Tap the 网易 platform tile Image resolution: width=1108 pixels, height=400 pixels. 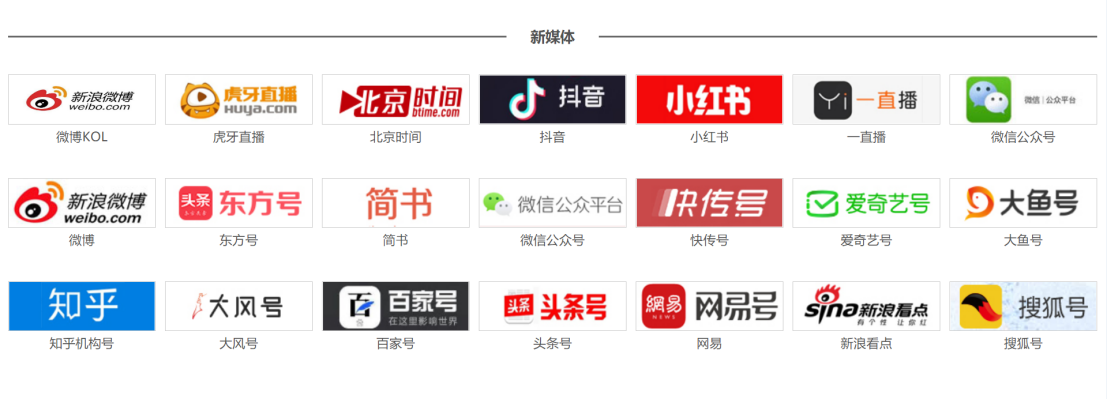tap(709, 306)
